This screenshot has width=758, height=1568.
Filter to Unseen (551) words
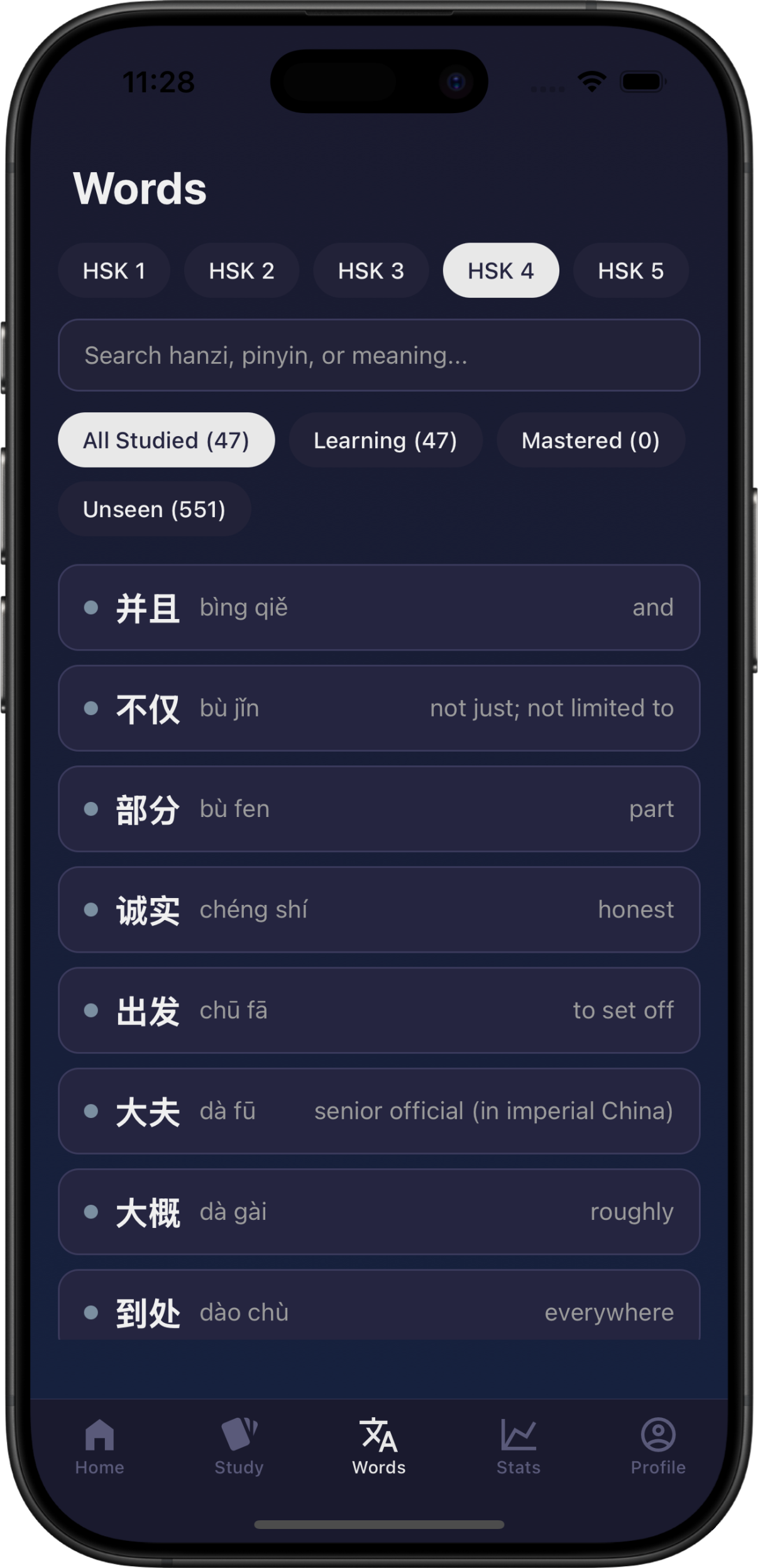[154, 509]
